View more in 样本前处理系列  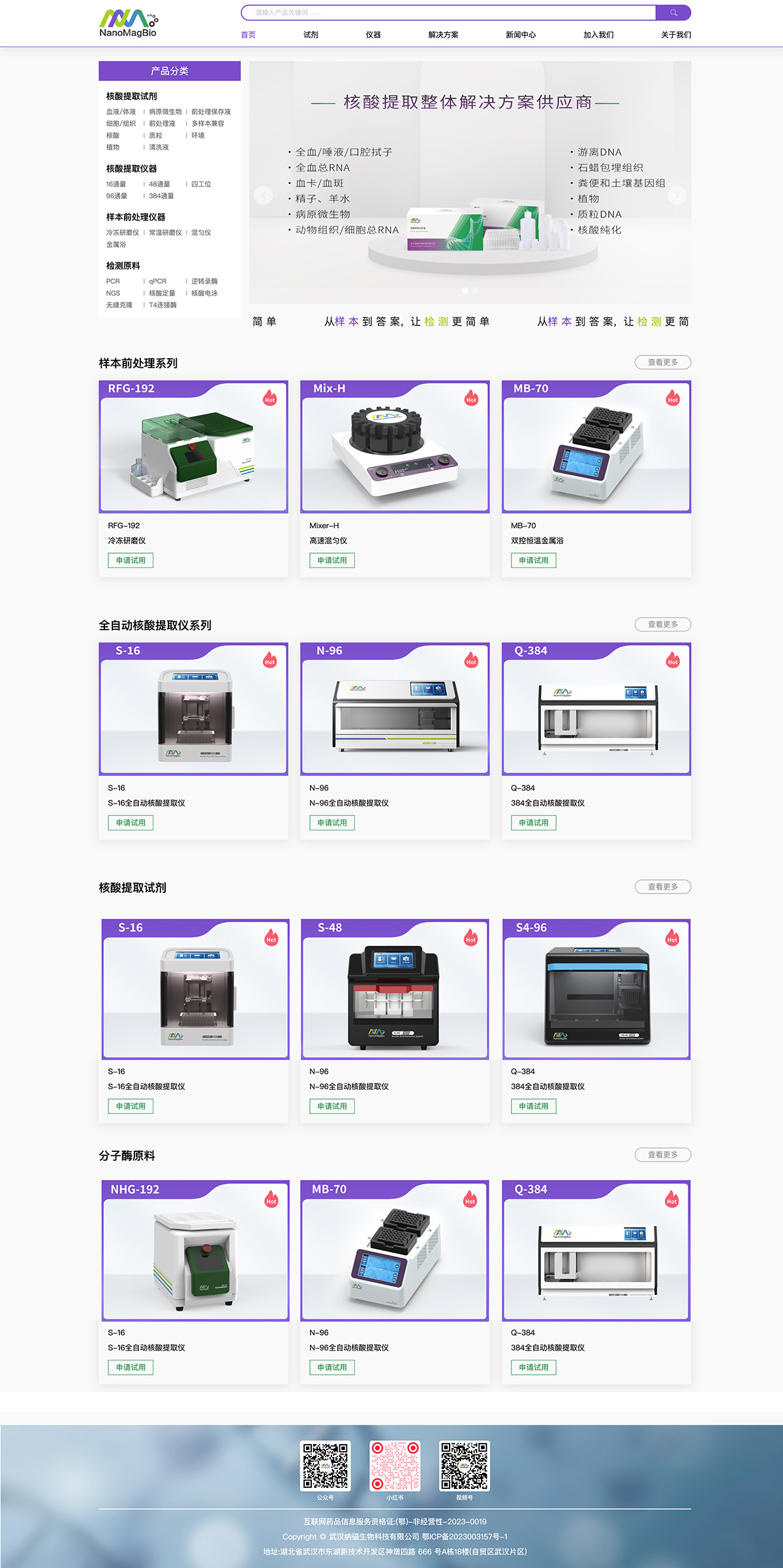point(662,362)
